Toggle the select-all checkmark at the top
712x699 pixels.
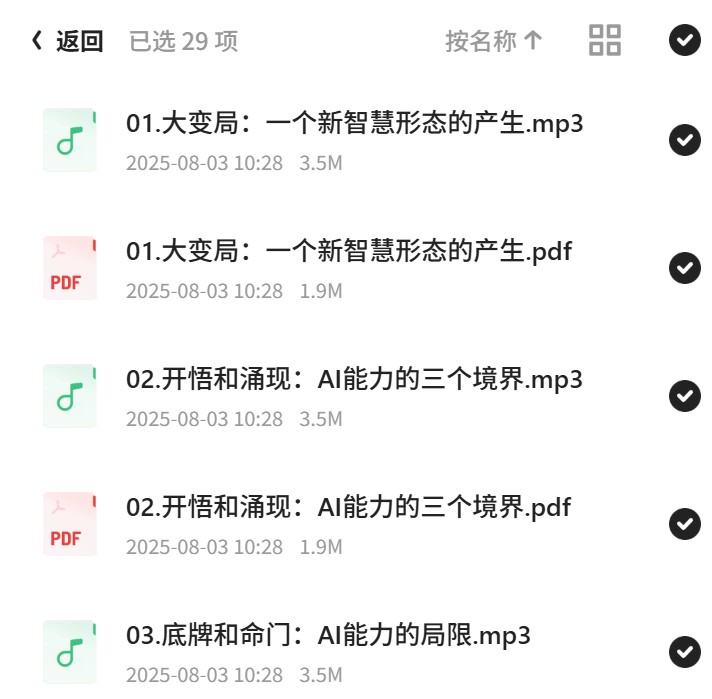pos(684,40)
